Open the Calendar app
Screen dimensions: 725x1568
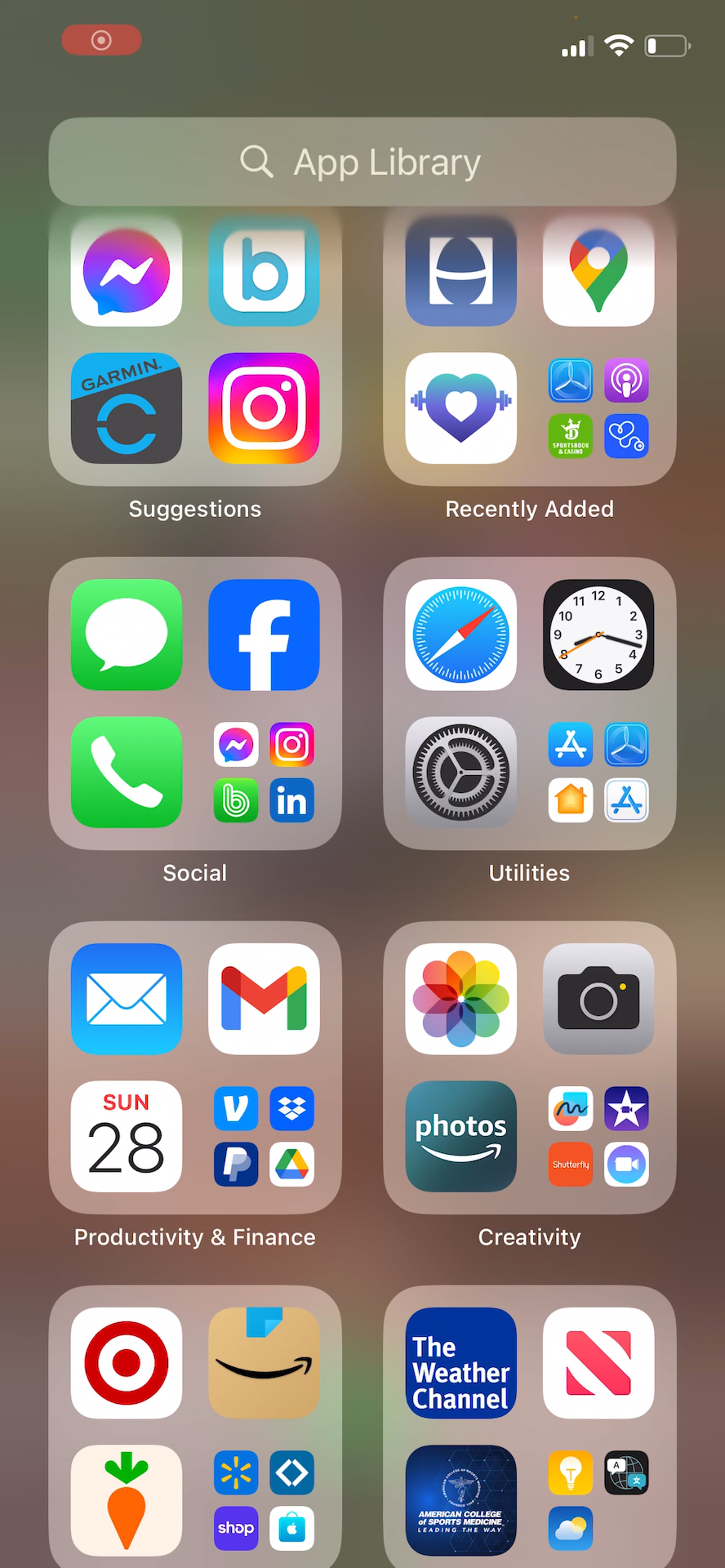click(x=127, y=1136)
